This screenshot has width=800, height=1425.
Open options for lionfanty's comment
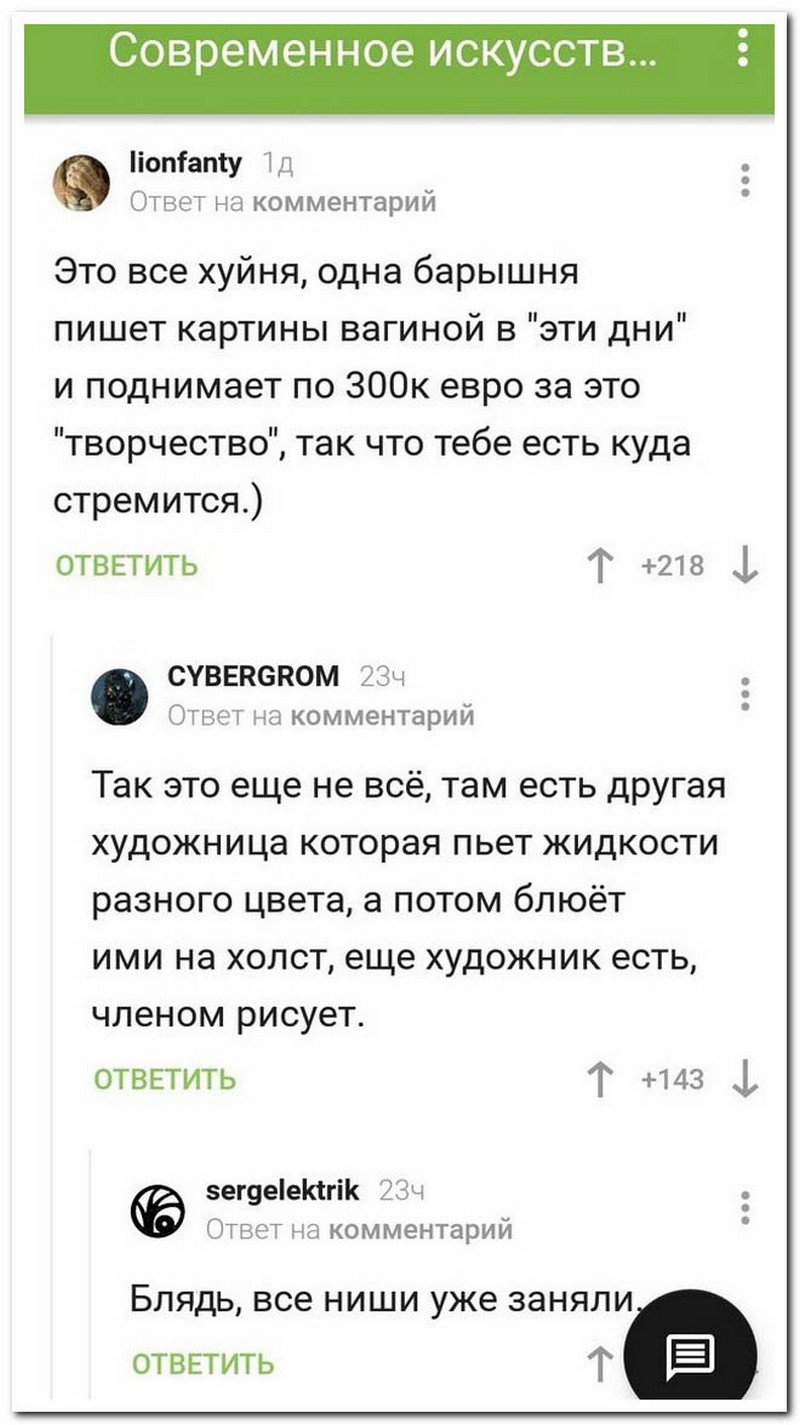[745, 180]
